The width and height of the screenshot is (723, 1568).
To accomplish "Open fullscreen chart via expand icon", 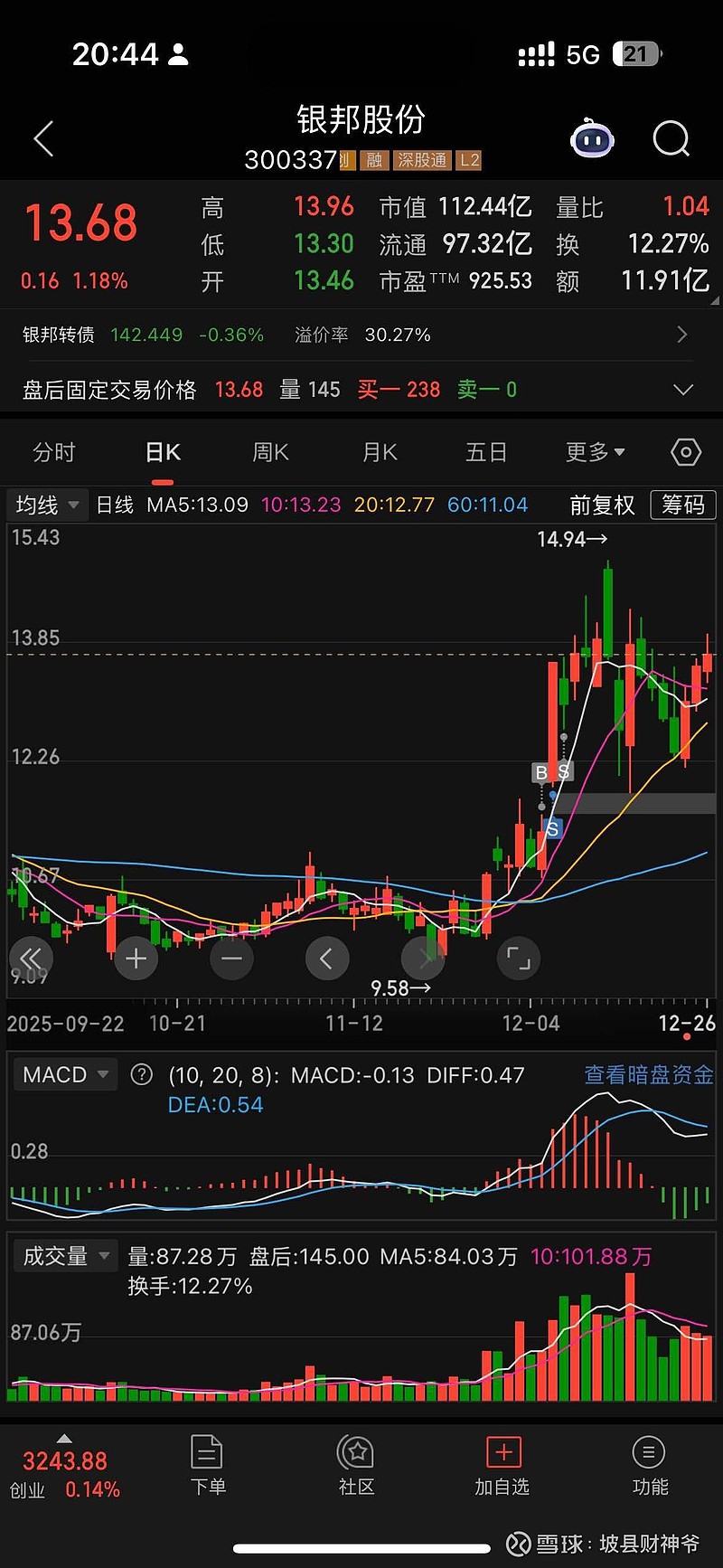I will pyautogui.click(x=518, y=959).
